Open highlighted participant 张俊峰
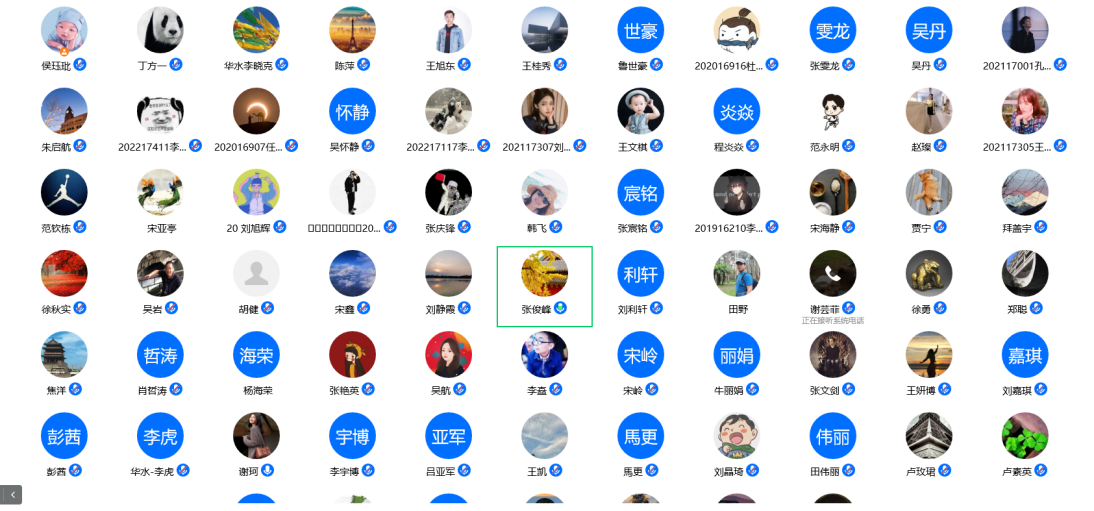 [544, 274]
